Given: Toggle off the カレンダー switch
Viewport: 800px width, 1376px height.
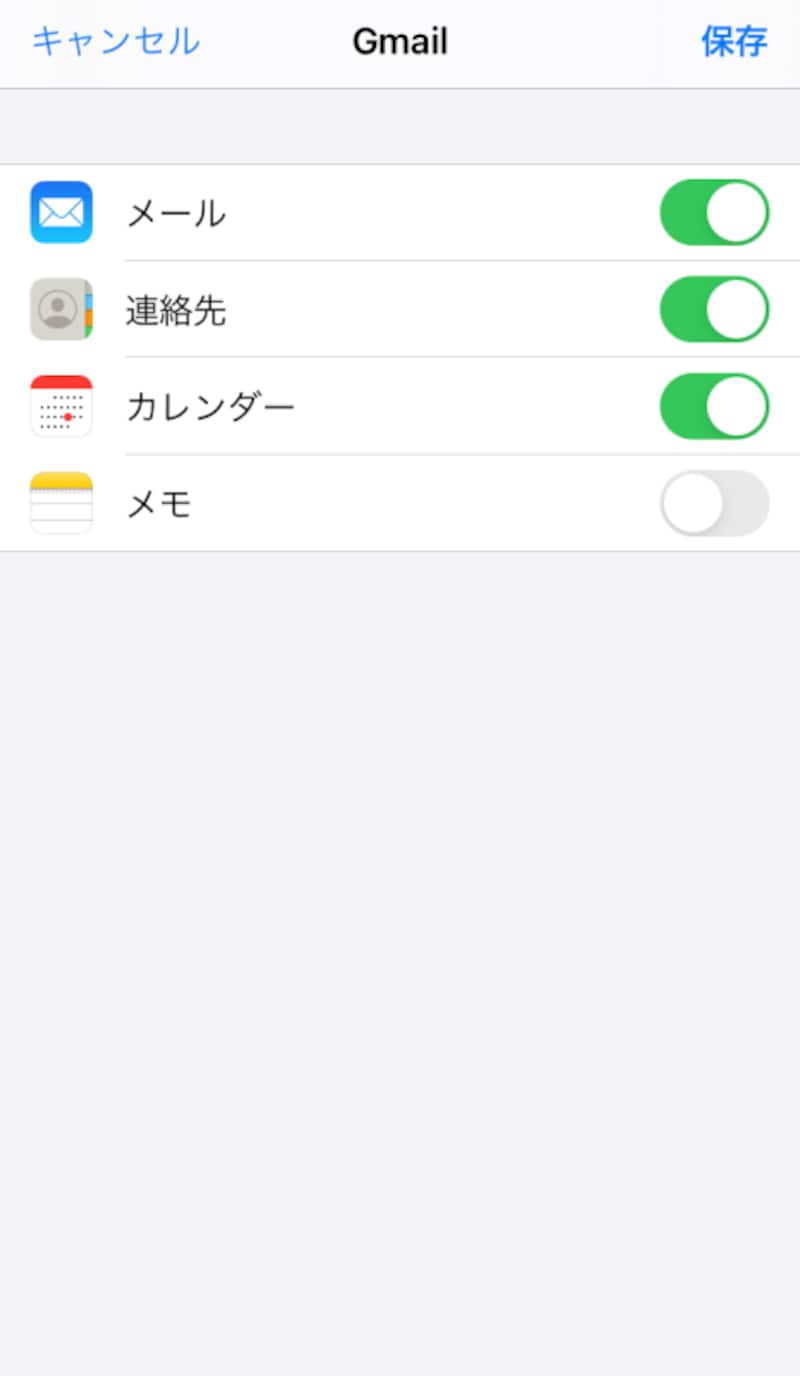Looking at the screenshot, I should click(714, 406).
